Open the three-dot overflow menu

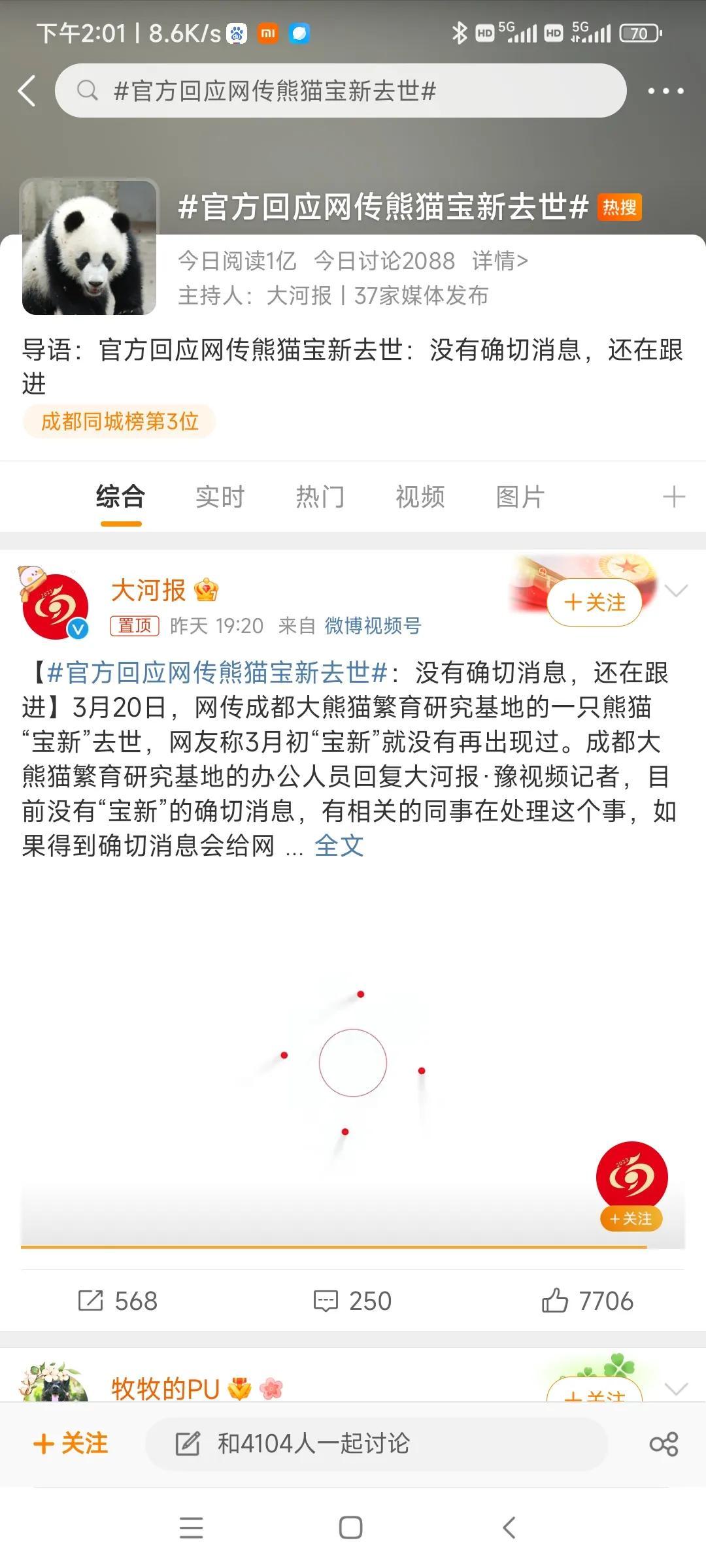coord(665,91)
